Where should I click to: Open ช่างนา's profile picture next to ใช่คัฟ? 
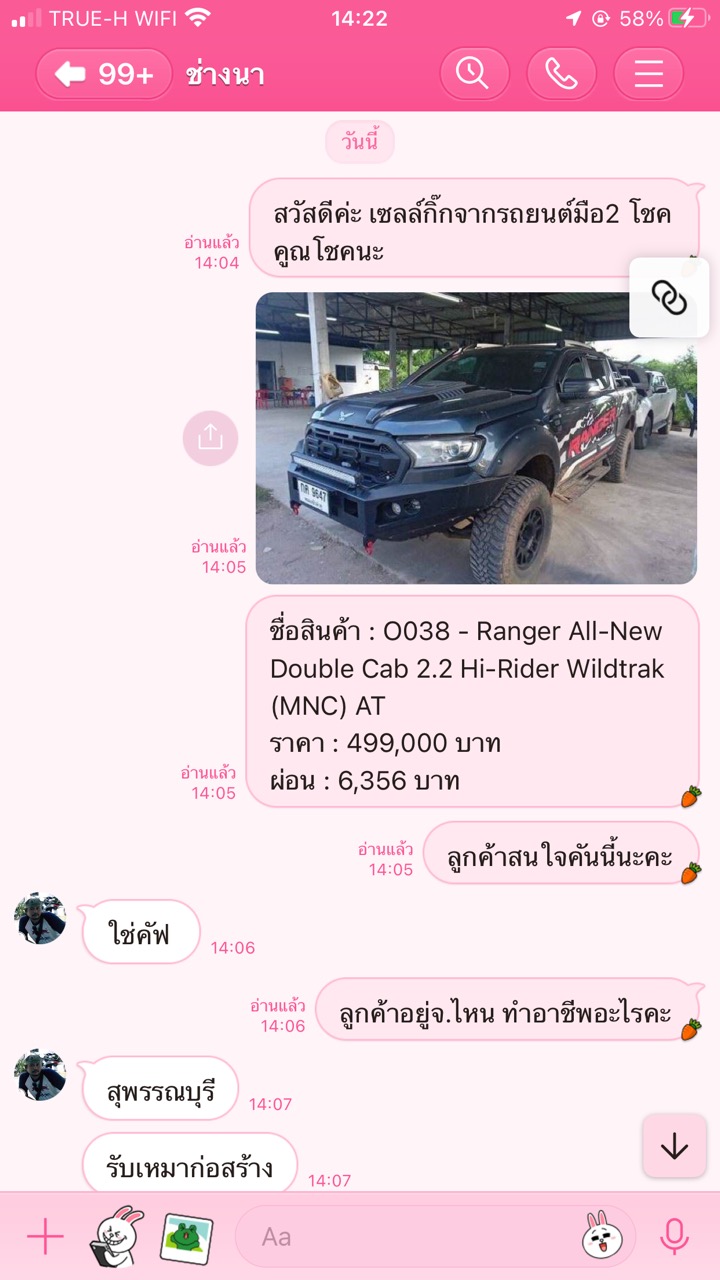41,919
